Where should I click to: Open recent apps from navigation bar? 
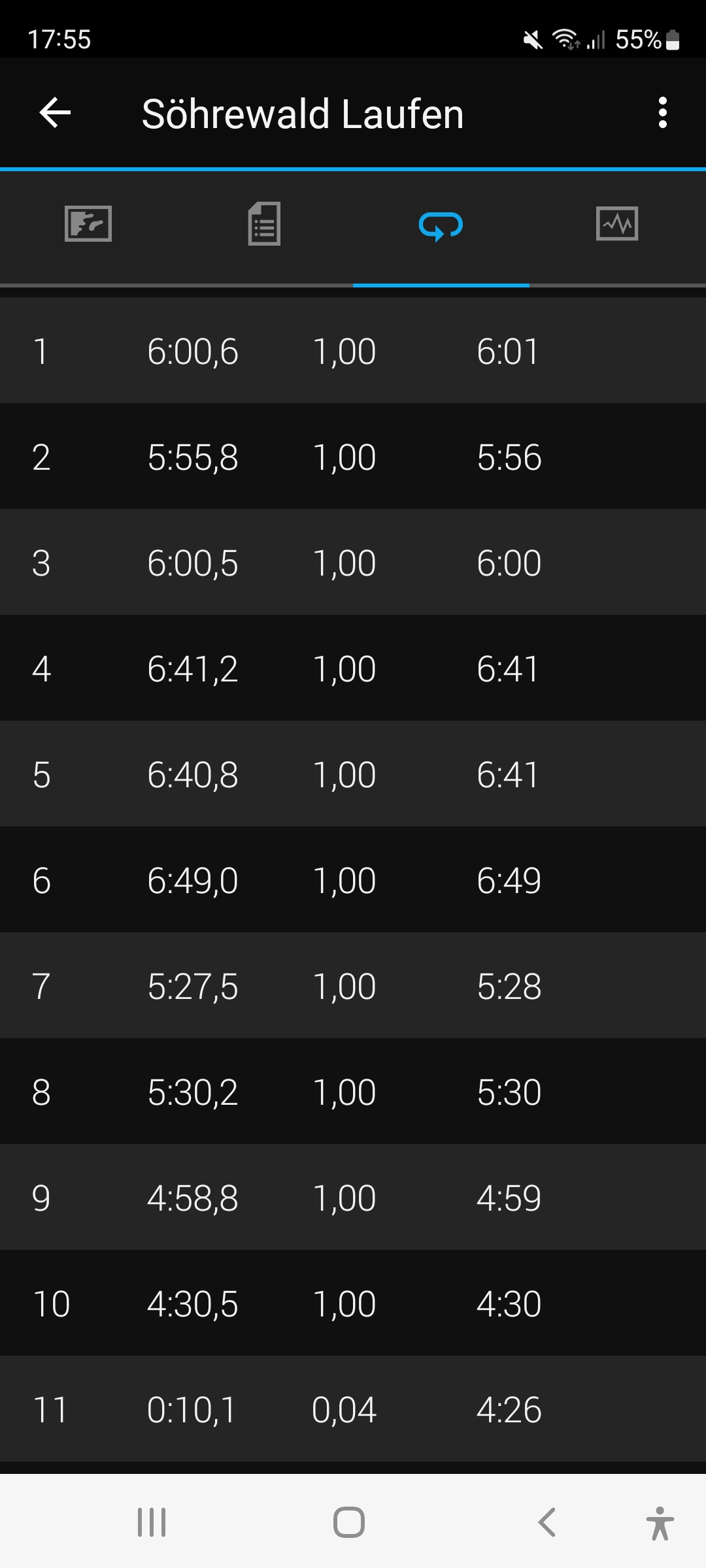pos(152,1522)
